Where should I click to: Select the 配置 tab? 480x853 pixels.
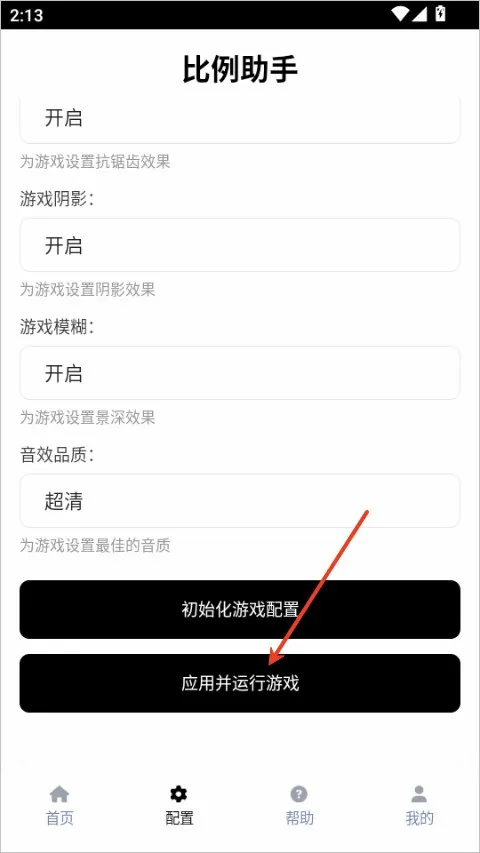pyautogui.click(x=180, y=805)
